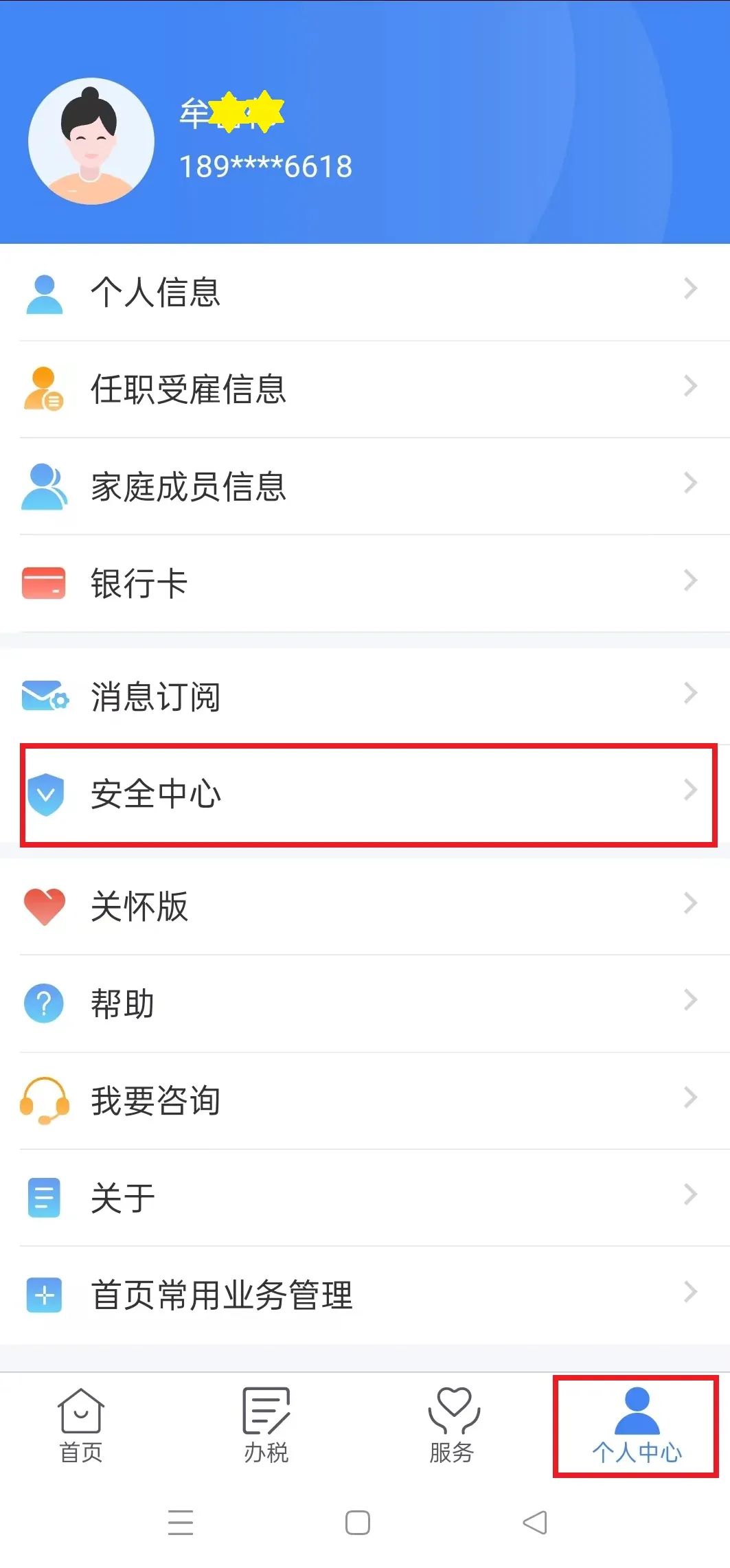
Task: Open recent apps from navigation bar
Action: pos(181,1523)
